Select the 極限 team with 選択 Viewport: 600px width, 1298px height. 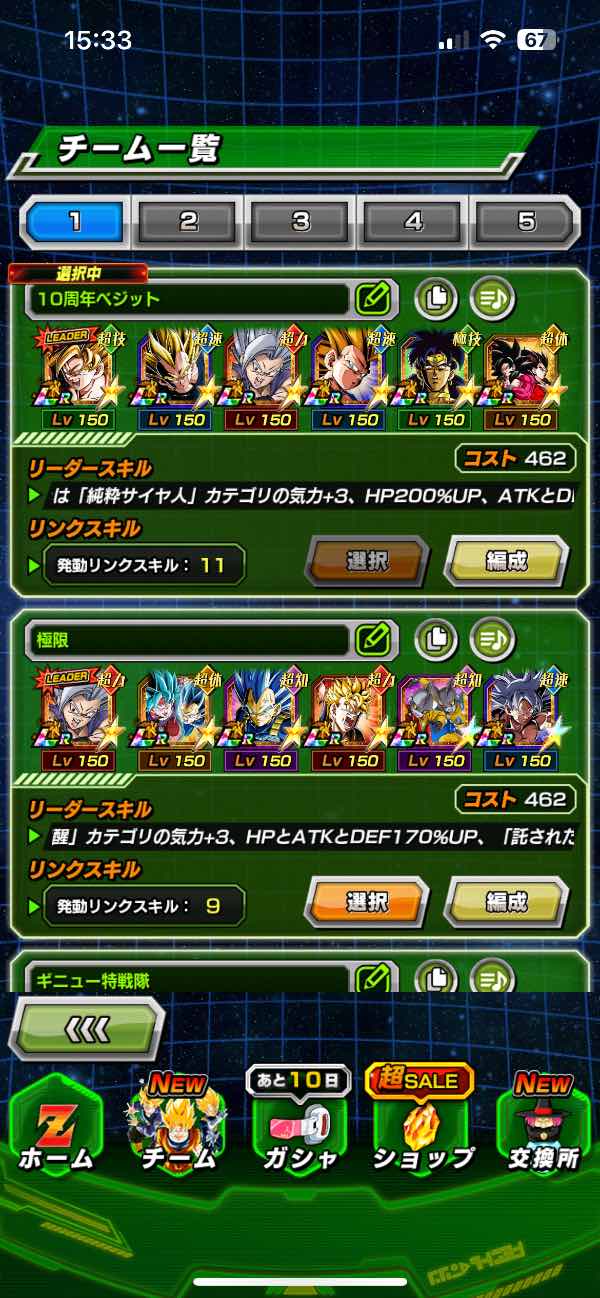click(367, 902)
